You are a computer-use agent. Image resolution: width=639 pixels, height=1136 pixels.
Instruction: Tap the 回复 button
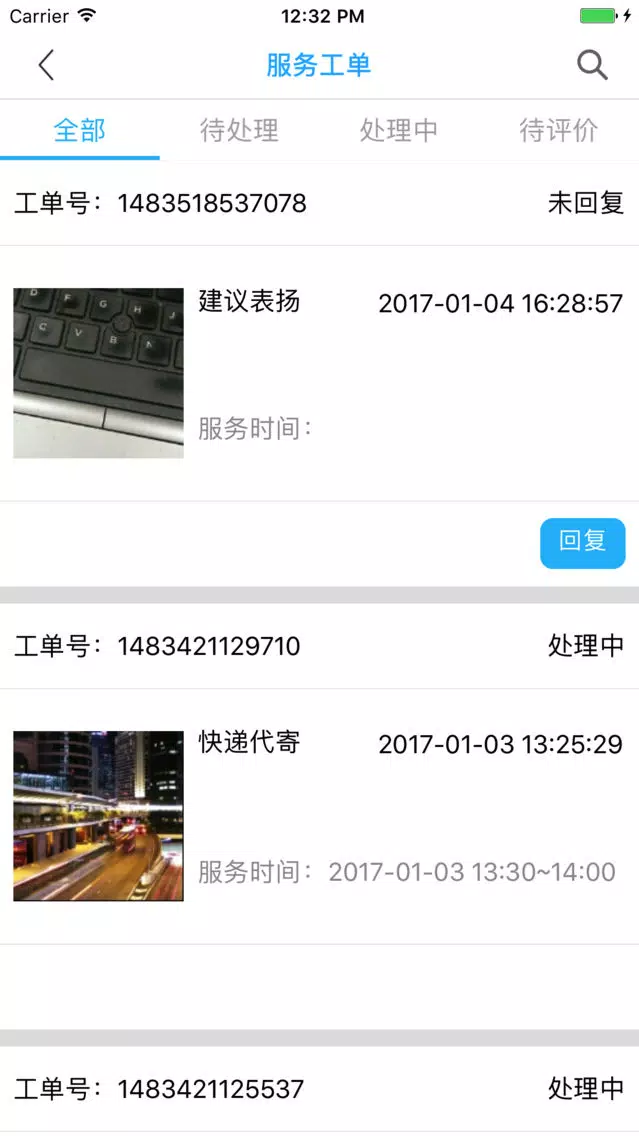[582, 543]
